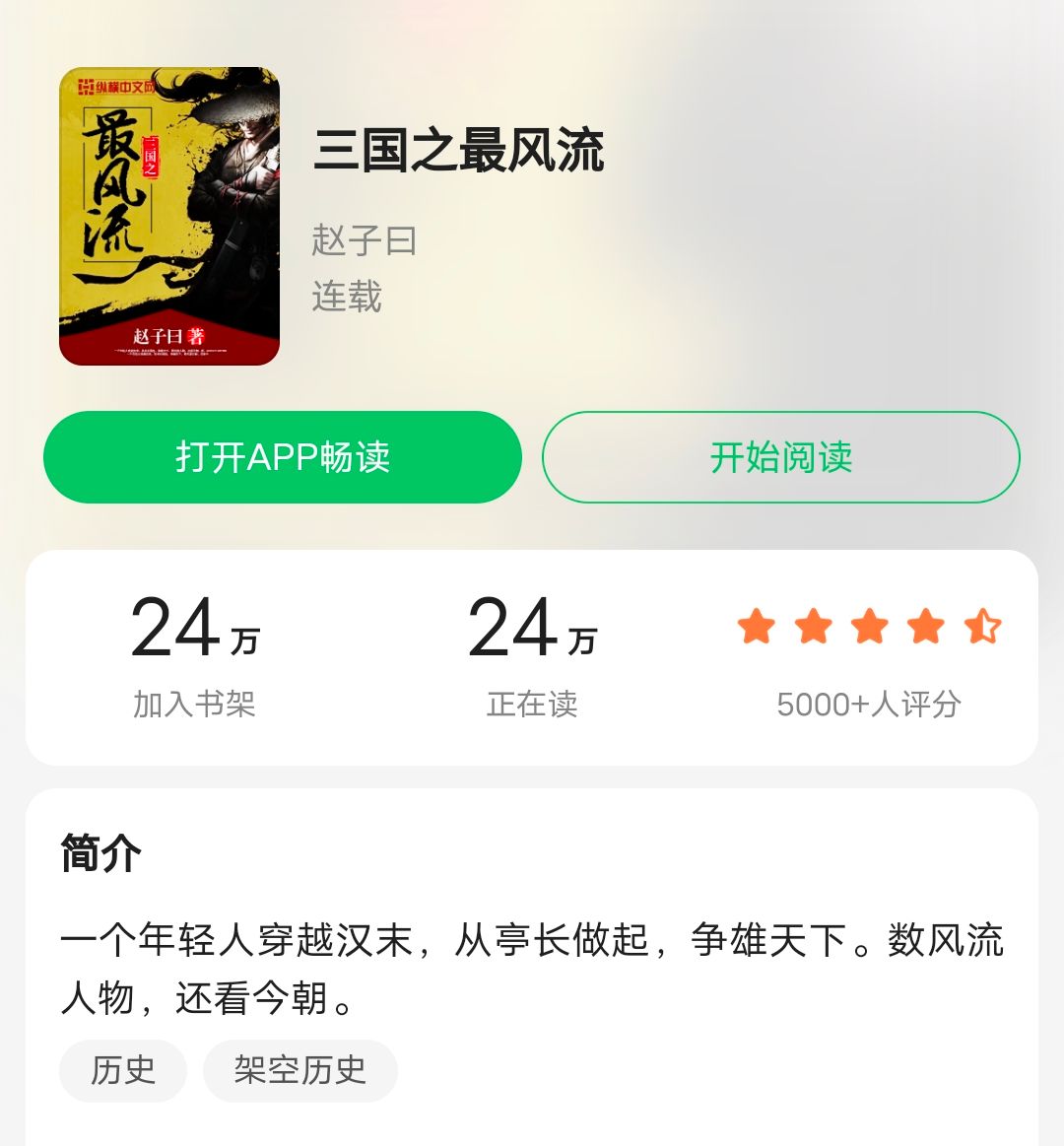Tap the 打开APP畅读 button
Image resolution: width=1064 pixels, height=1146 pixels.
tap(283, 457)
